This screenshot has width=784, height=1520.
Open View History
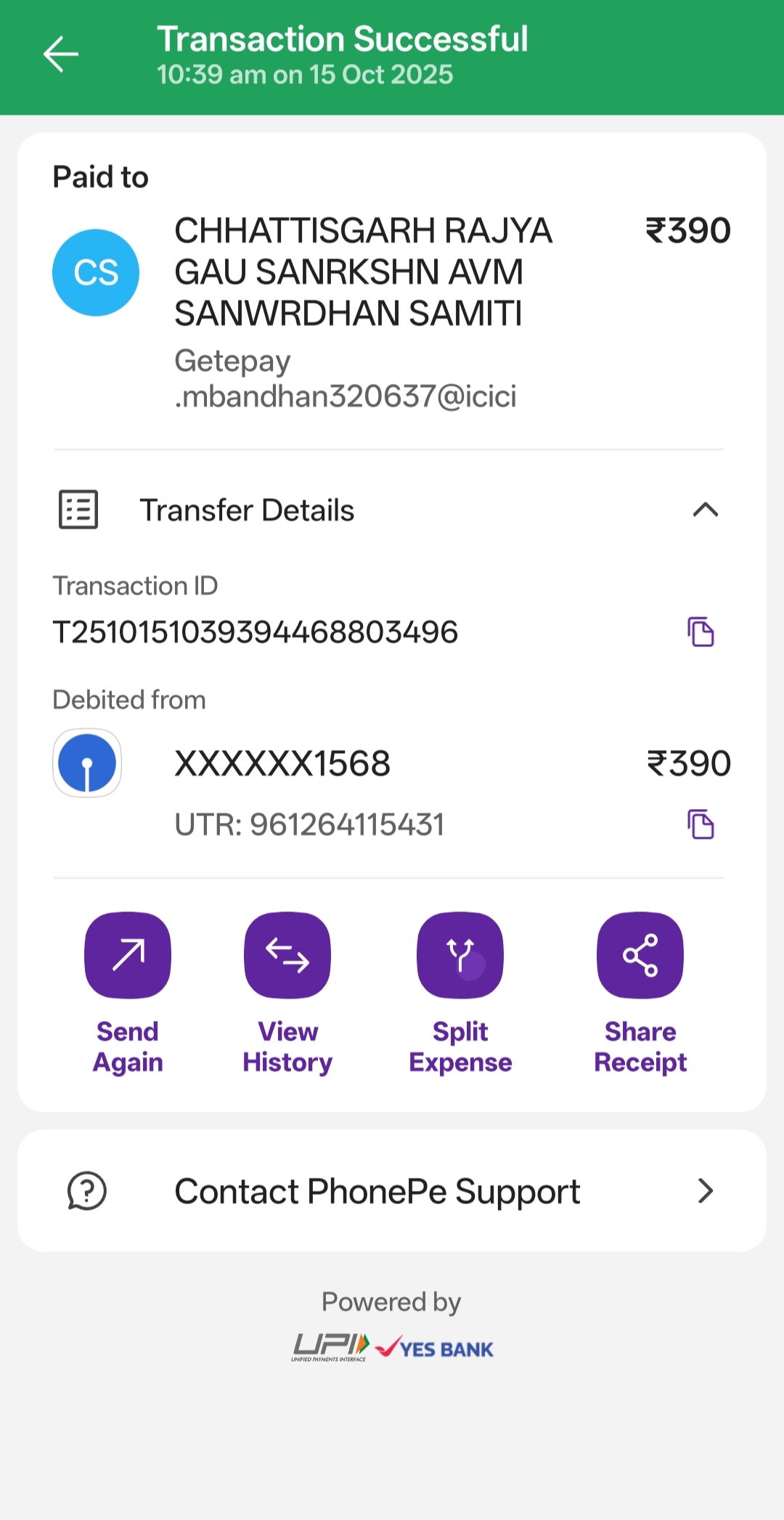[287, 956]
